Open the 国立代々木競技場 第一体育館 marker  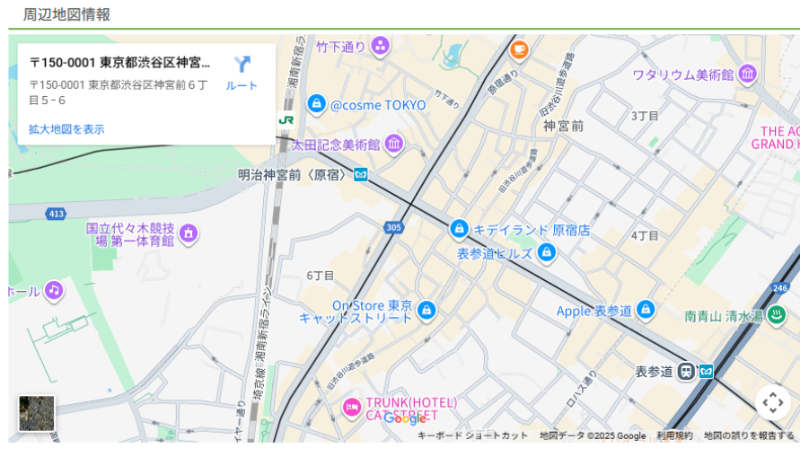tap(188, 234)
